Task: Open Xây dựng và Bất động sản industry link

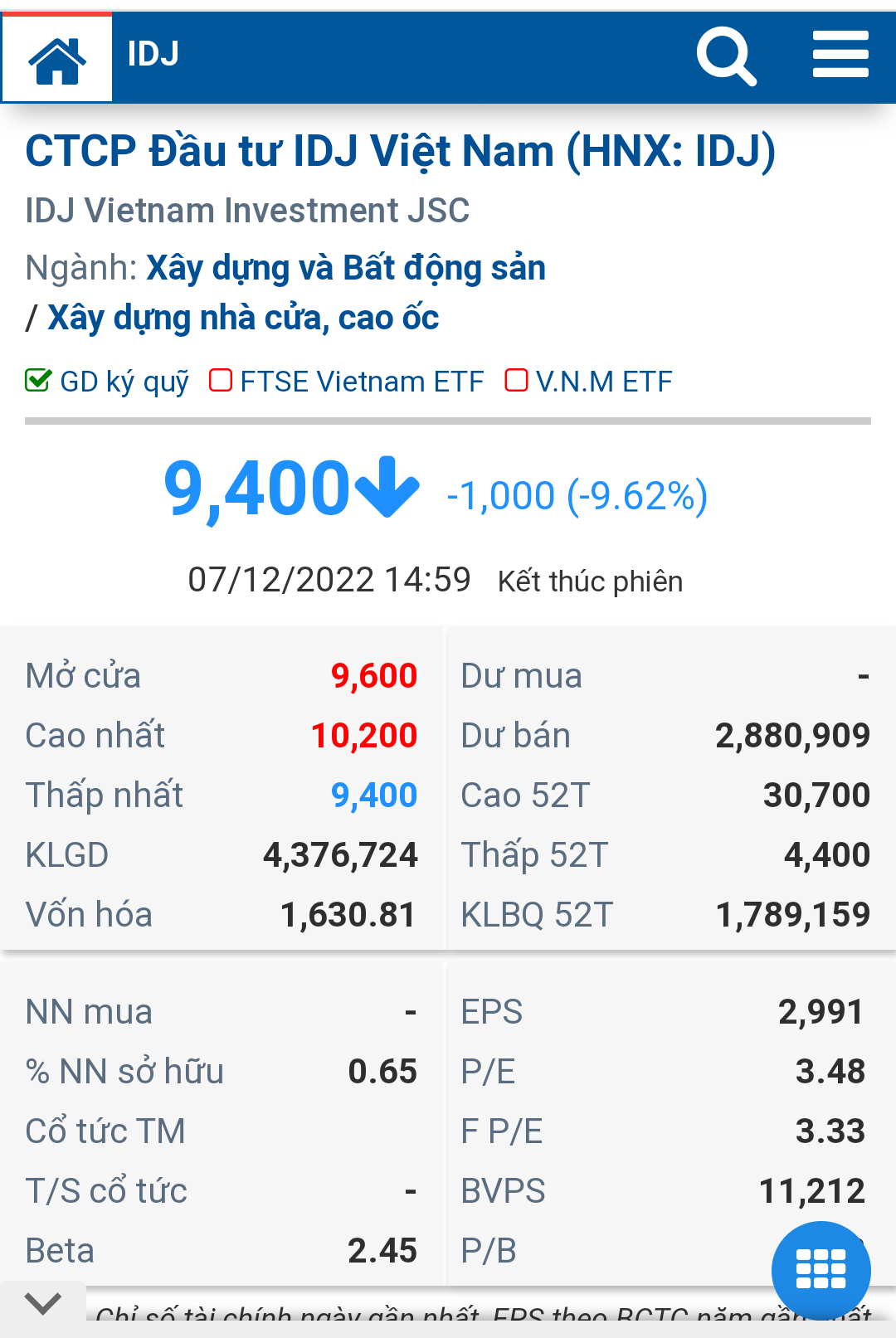Action: click(x=345, y=268)
